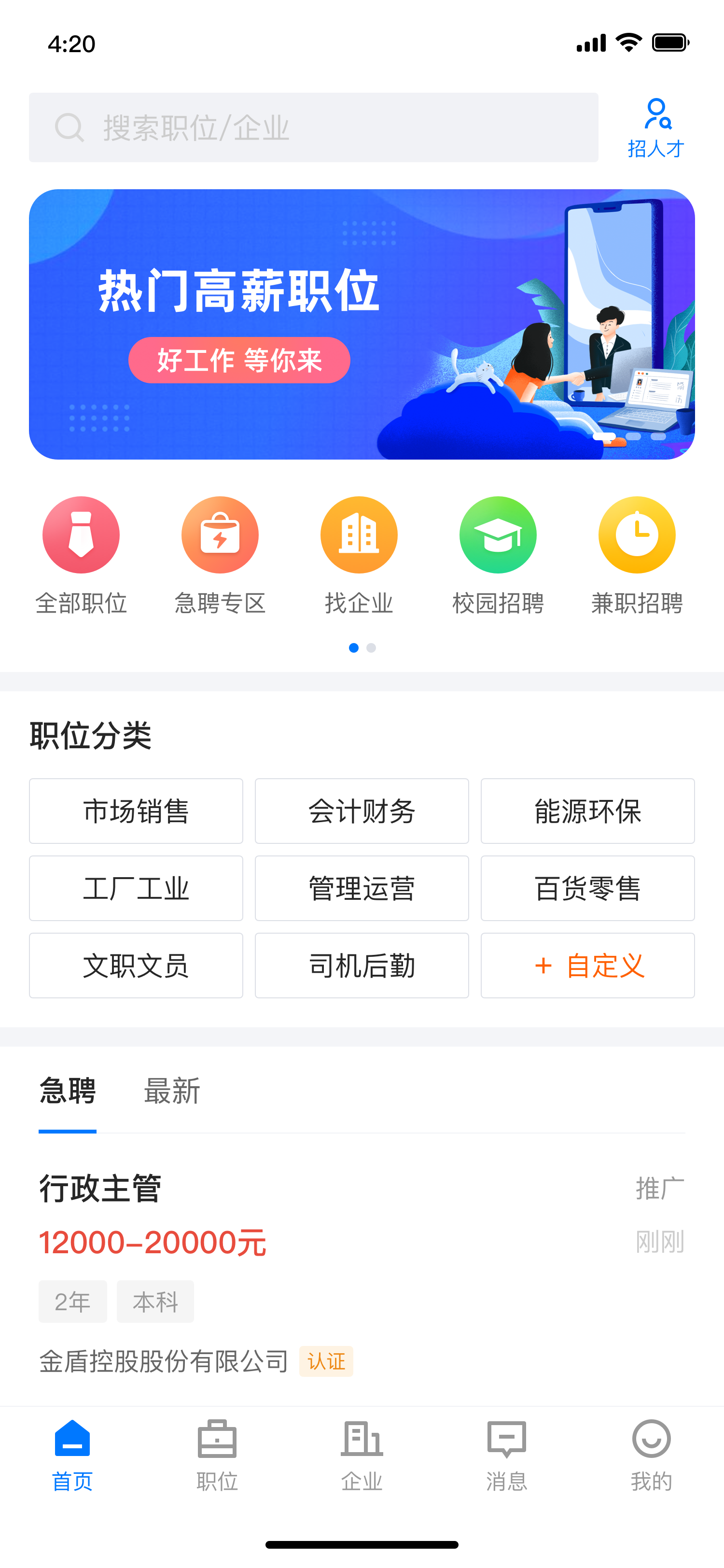The image size is (724, 1568).
Task: Select the 司机后勤 category
Action: (362, 966)
